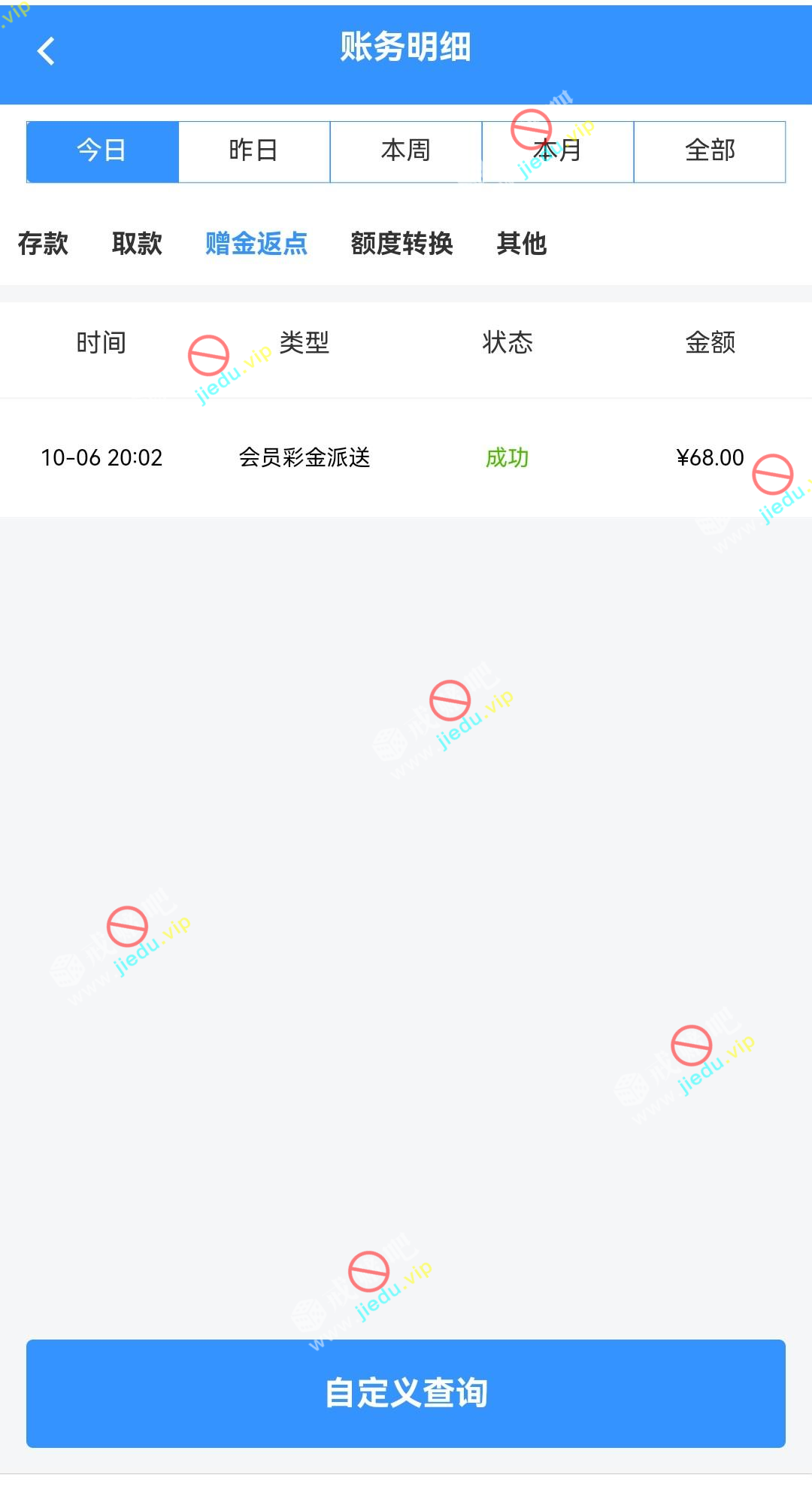812x1490 pixels.
Task: Open the 取款 category
Action: pos(137,244)
